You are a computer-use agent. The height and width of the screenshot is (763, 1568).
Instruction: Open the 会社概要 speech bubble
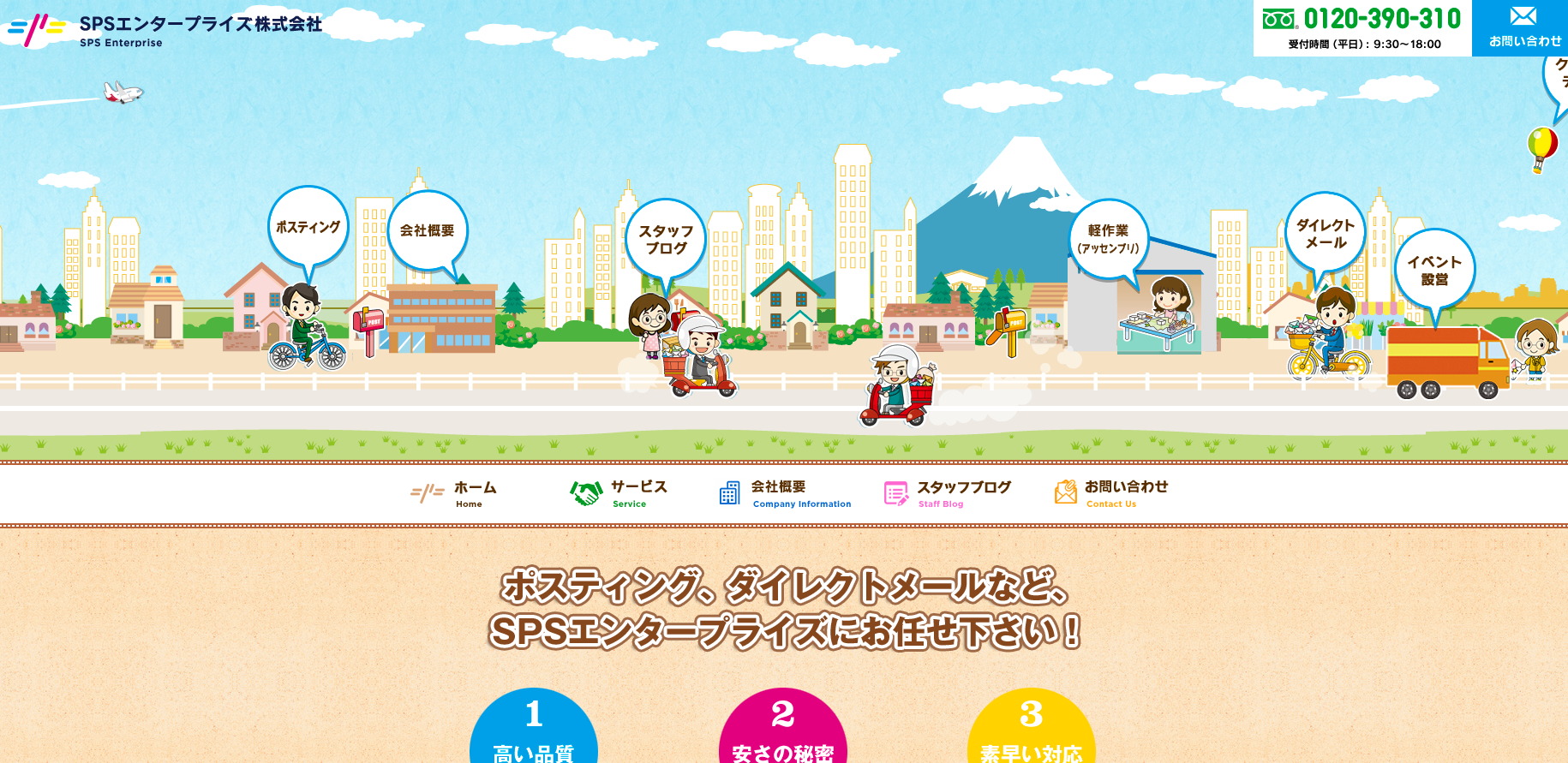(x=427, y=230)
